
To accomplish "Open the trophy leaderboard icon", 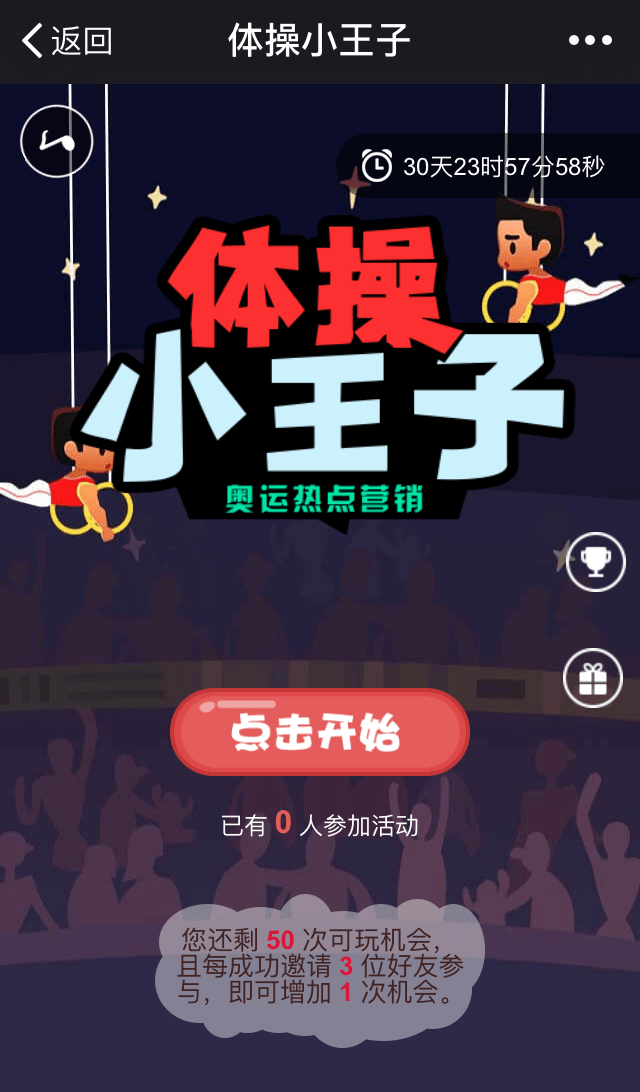I will coord(595,562).
